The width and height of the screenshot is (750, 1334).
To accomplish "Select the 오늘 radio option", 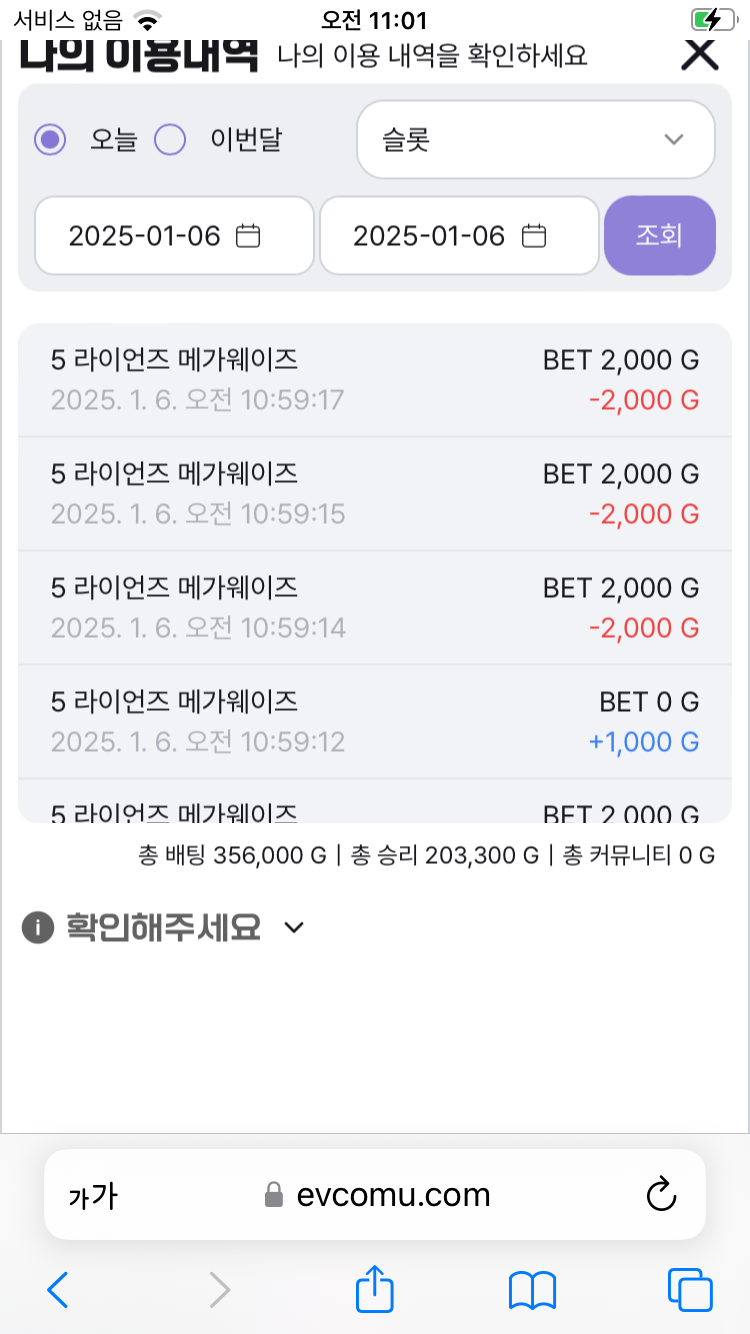I will click(x=50, y=140).
